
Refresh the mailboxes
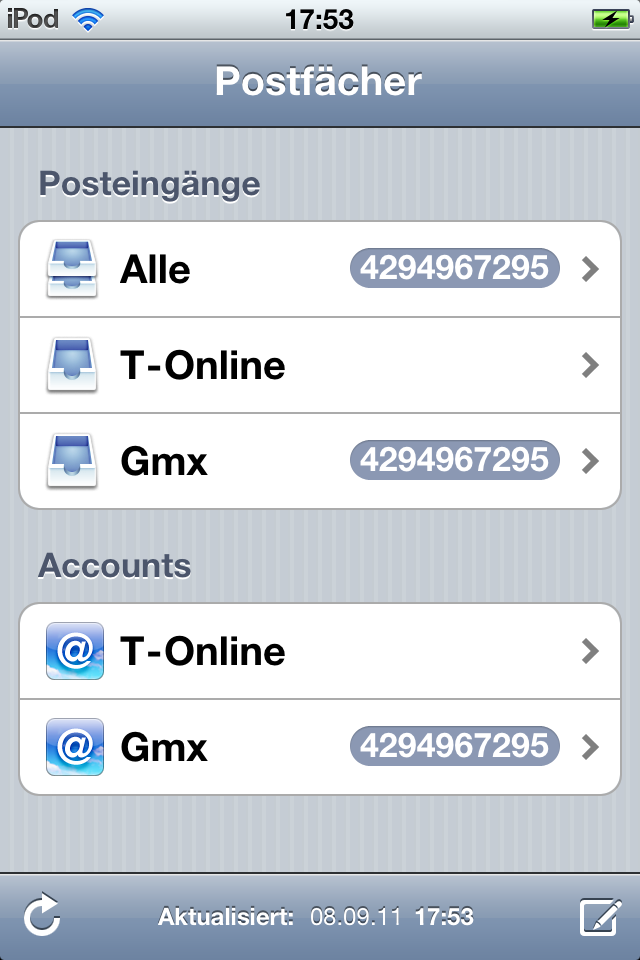click(x=42, y=916)
